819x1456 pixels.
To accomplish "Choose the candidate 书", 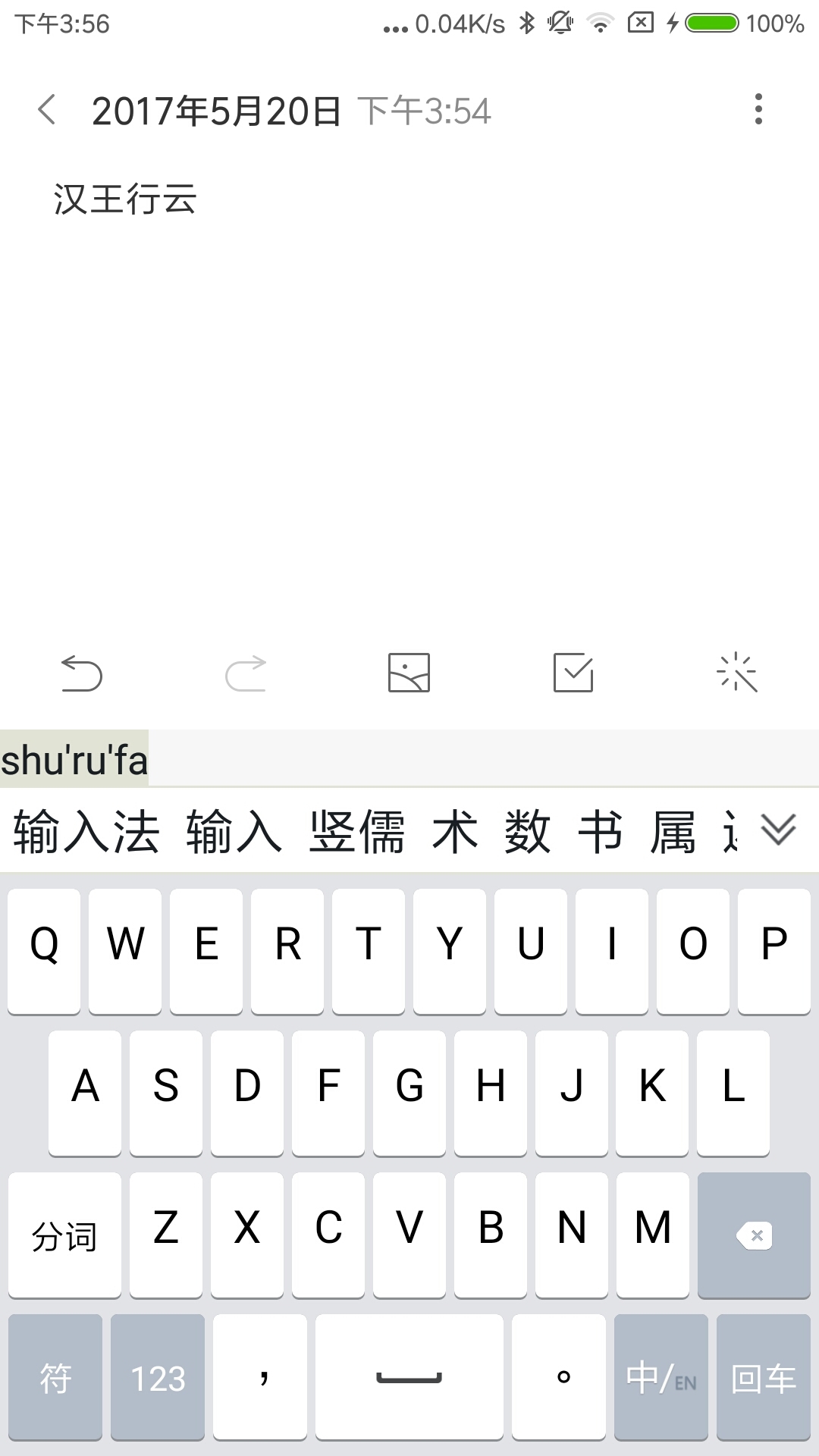I will click(601, 833).
